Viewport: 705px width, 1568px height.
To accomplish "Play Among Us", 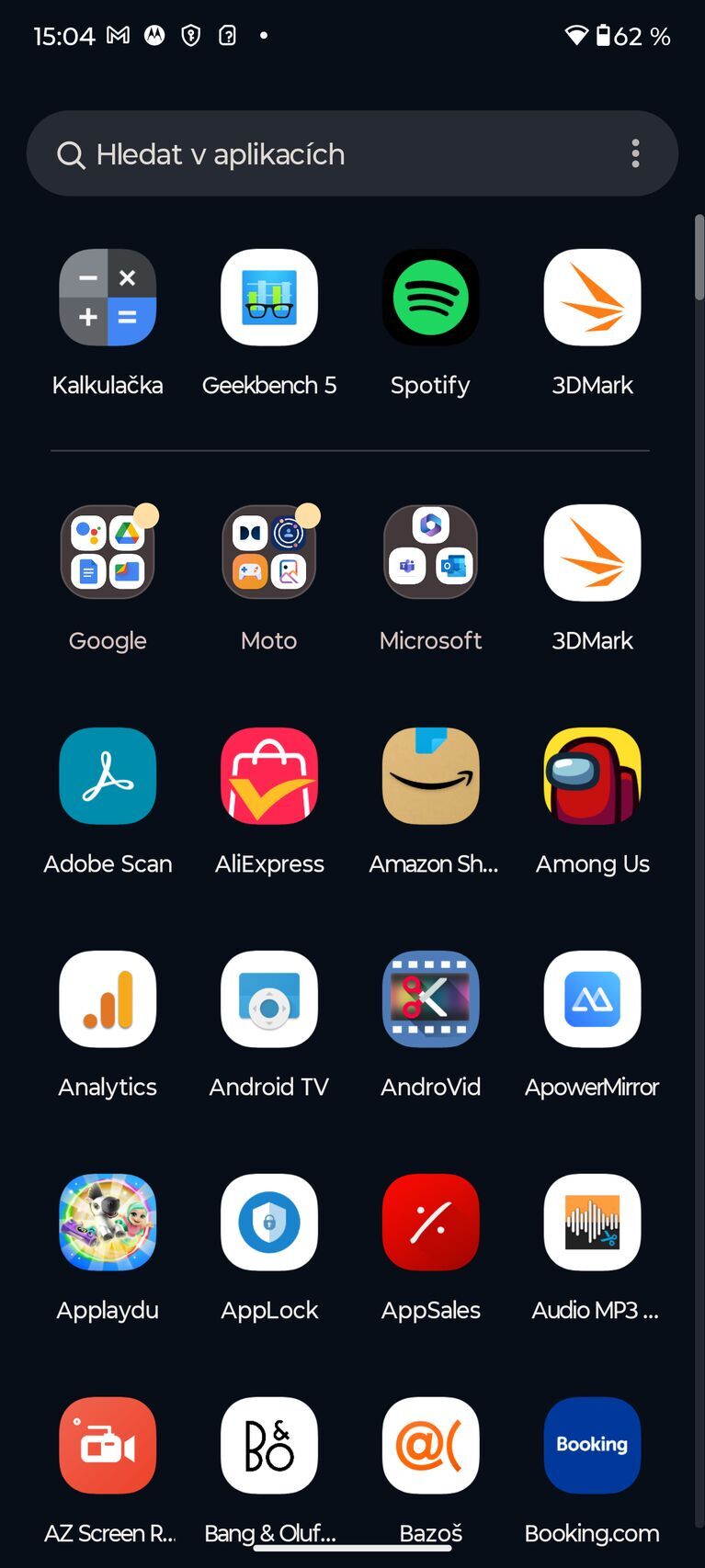I will coord(592,776).
